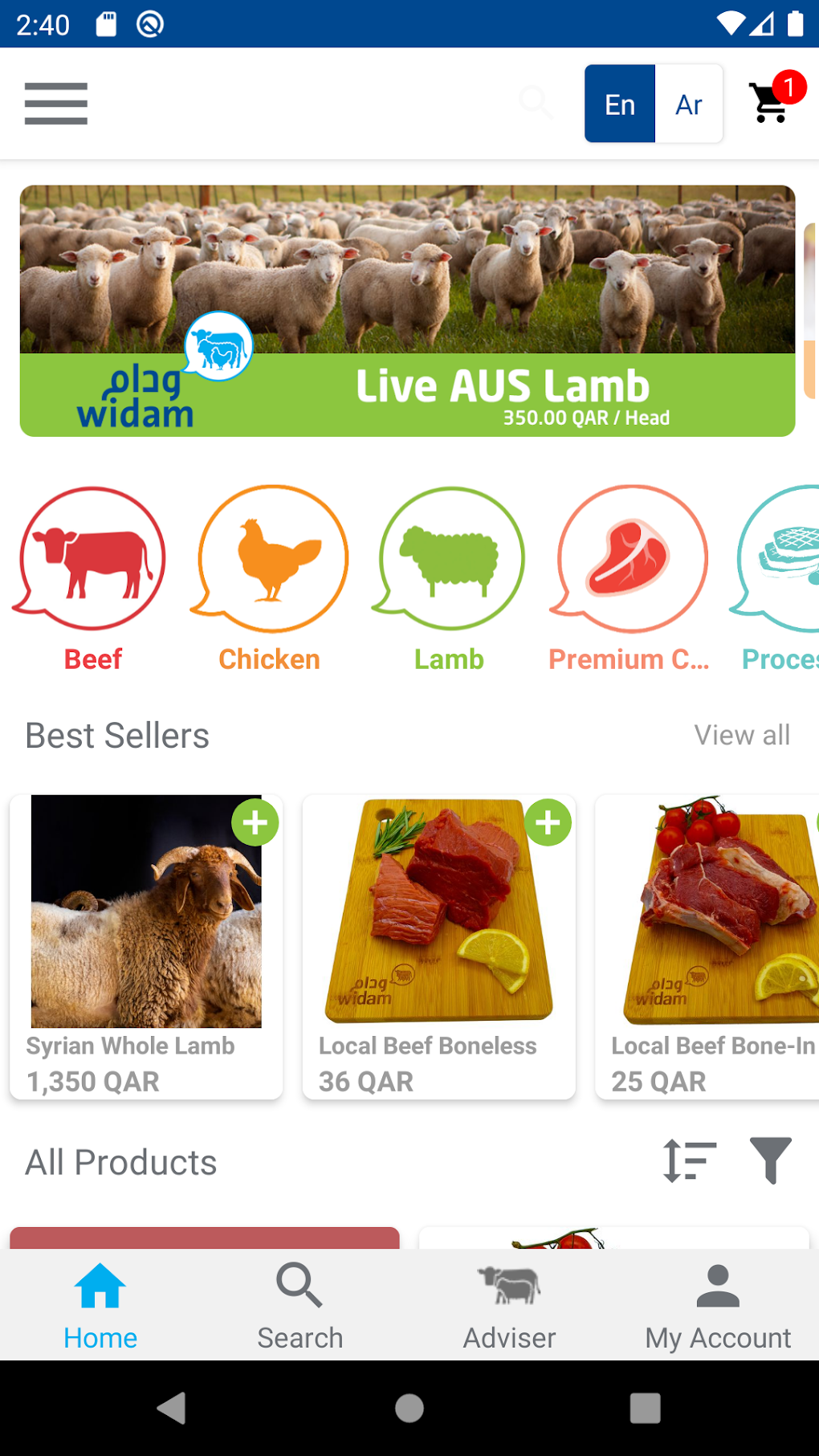The image size is (819, 1456).
Task: Open the Adviser section in bottom navigation
Action: click(509, 1307)
